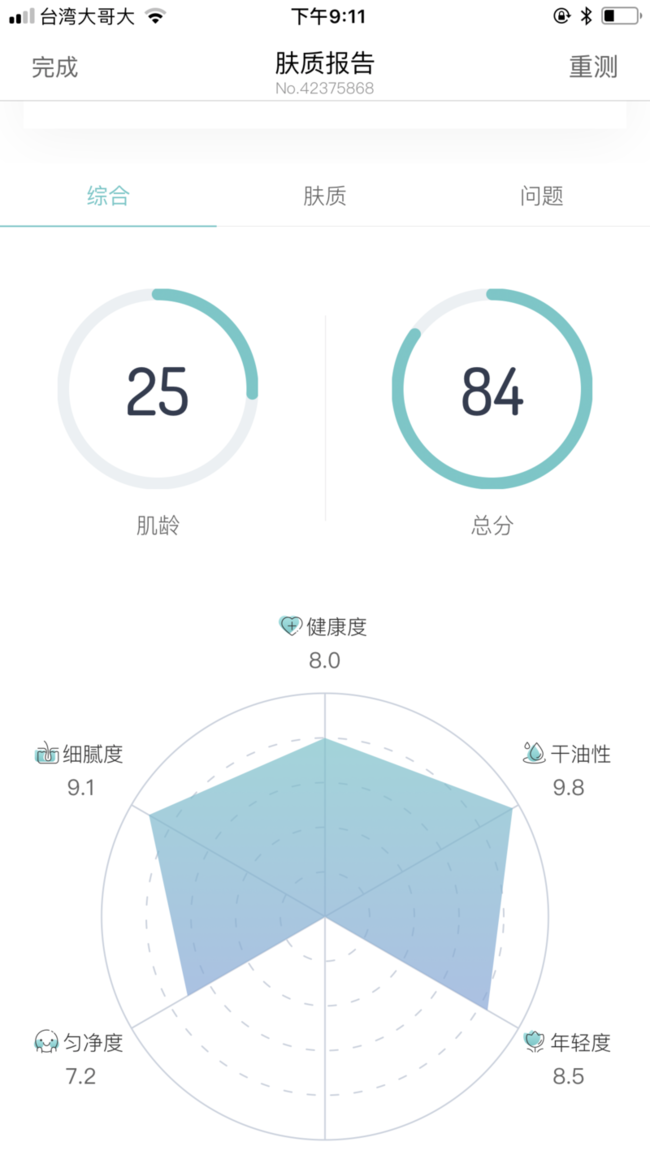Tap 完成 to finish the report
Viewport: 650px width, 1155px height.
54,68
